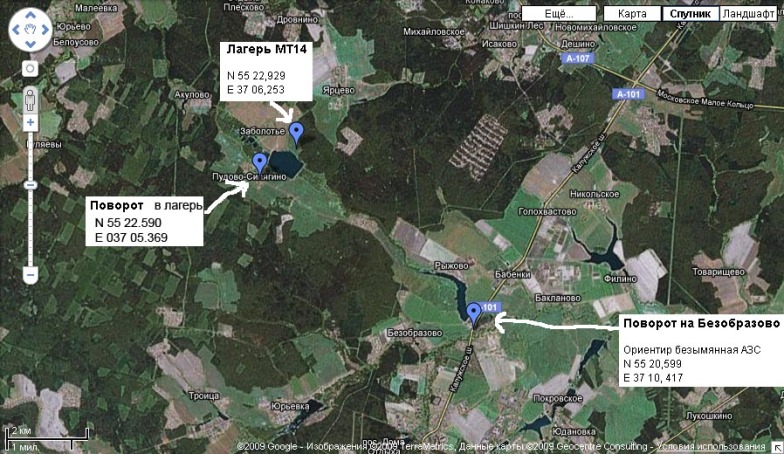Select the Спутник satellite view
Viewport: 784px width, 454px height.
tap(689, 14)
